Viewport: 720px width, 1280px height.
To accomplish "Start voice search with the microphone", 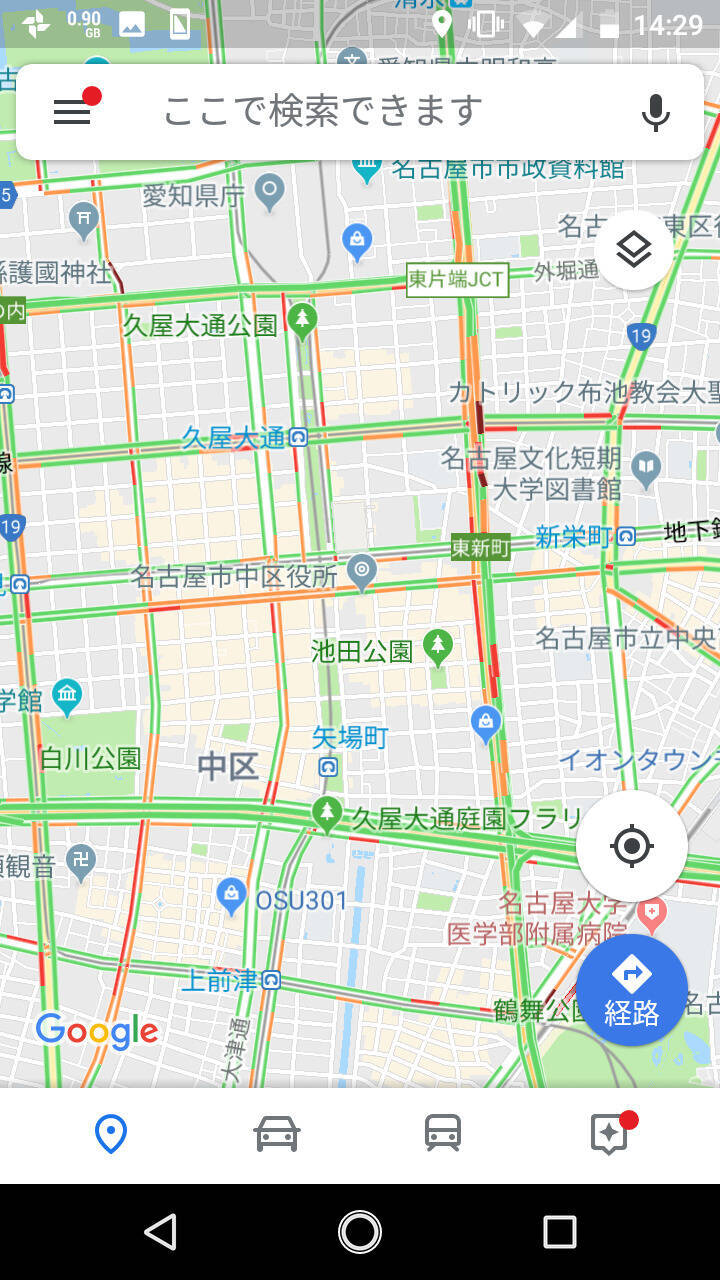I will click(x=655, y=112).
